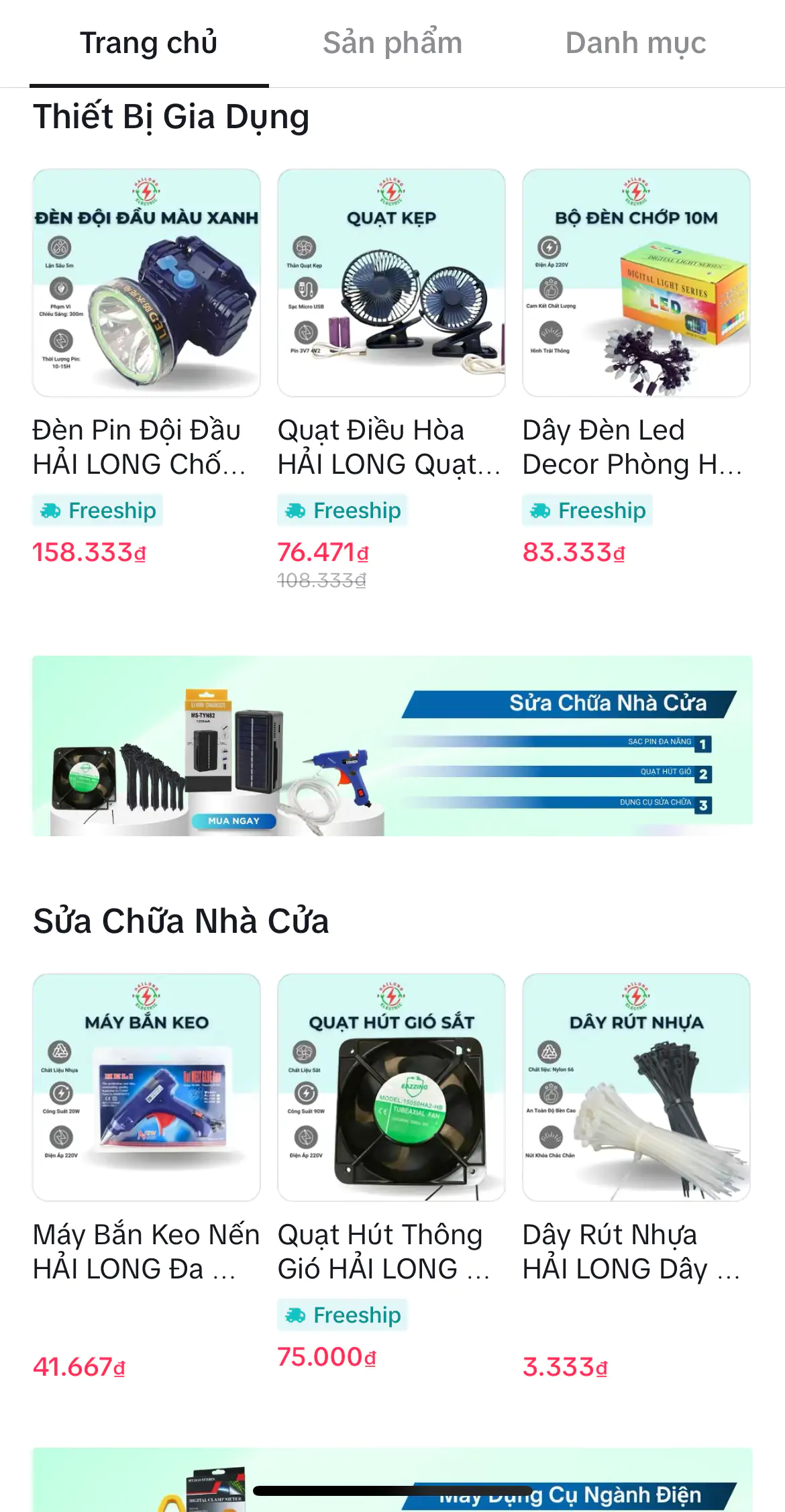Tap the Sửa Chữa Nhà Cửa banner
The image size is (785, 1512).
[x=392, y=746]
